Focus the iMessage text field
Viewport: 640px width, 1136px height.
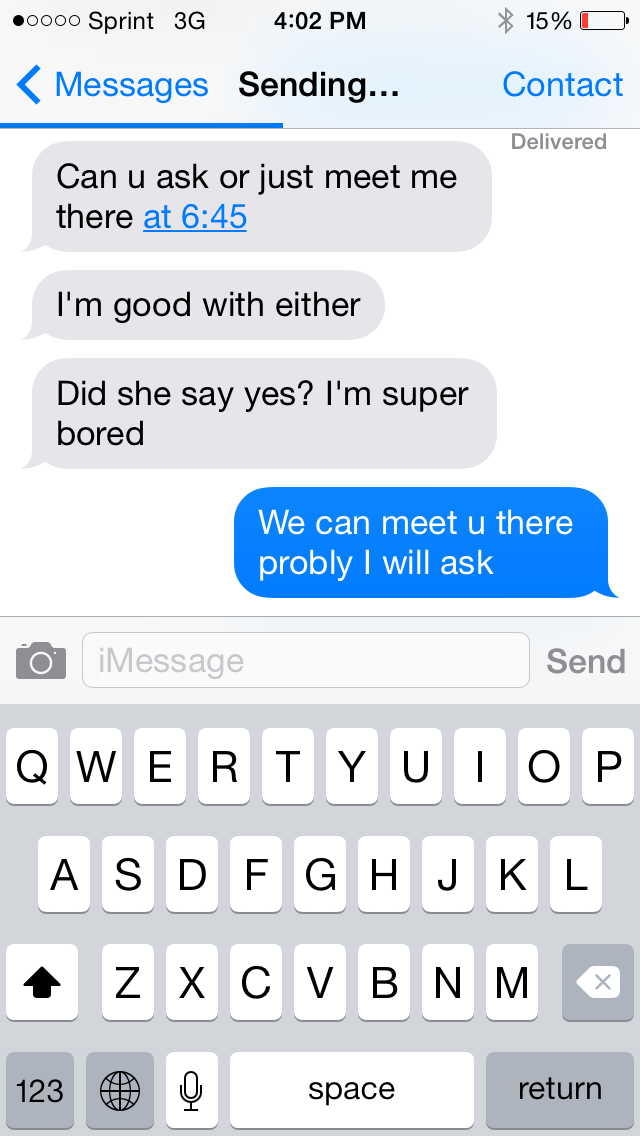tap(306, 660)
